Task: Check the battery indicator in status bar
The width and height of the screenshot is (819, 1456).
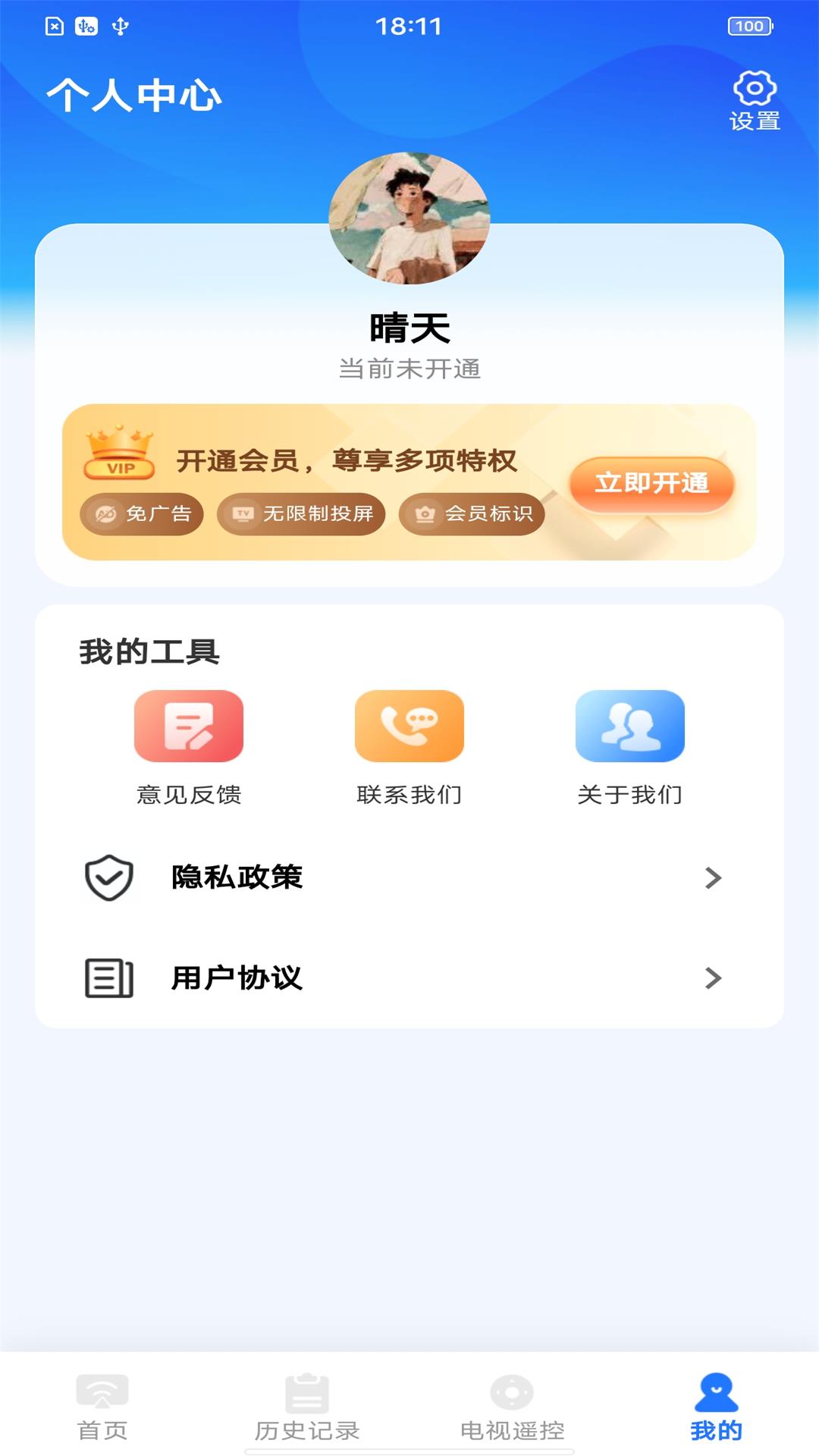Action: (x=749, y=25)
